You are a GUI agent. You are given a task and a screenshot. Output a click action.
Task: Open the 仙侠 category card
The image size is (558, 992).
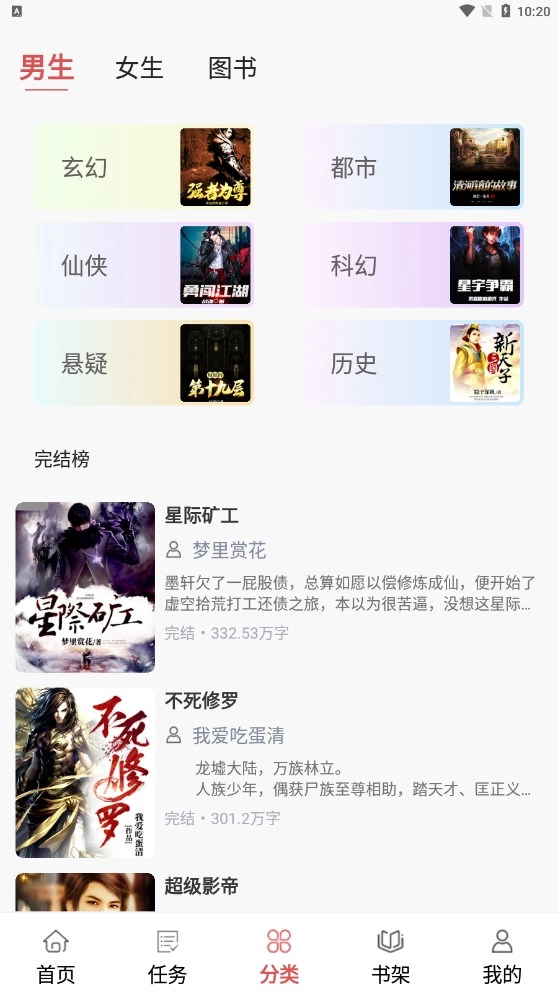tap(144, 265)
